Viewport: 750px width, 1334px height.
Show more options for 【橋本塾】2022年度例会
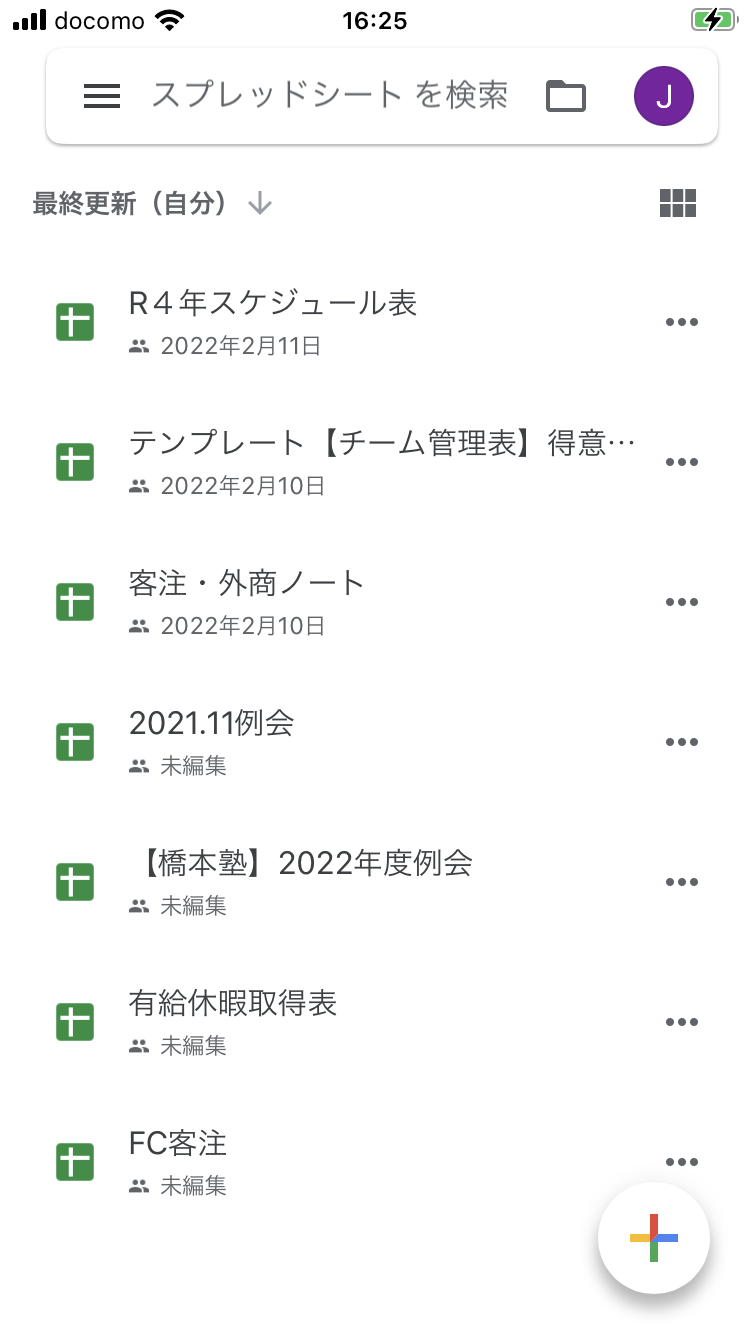pyautogui.click(x=681, y=882)
